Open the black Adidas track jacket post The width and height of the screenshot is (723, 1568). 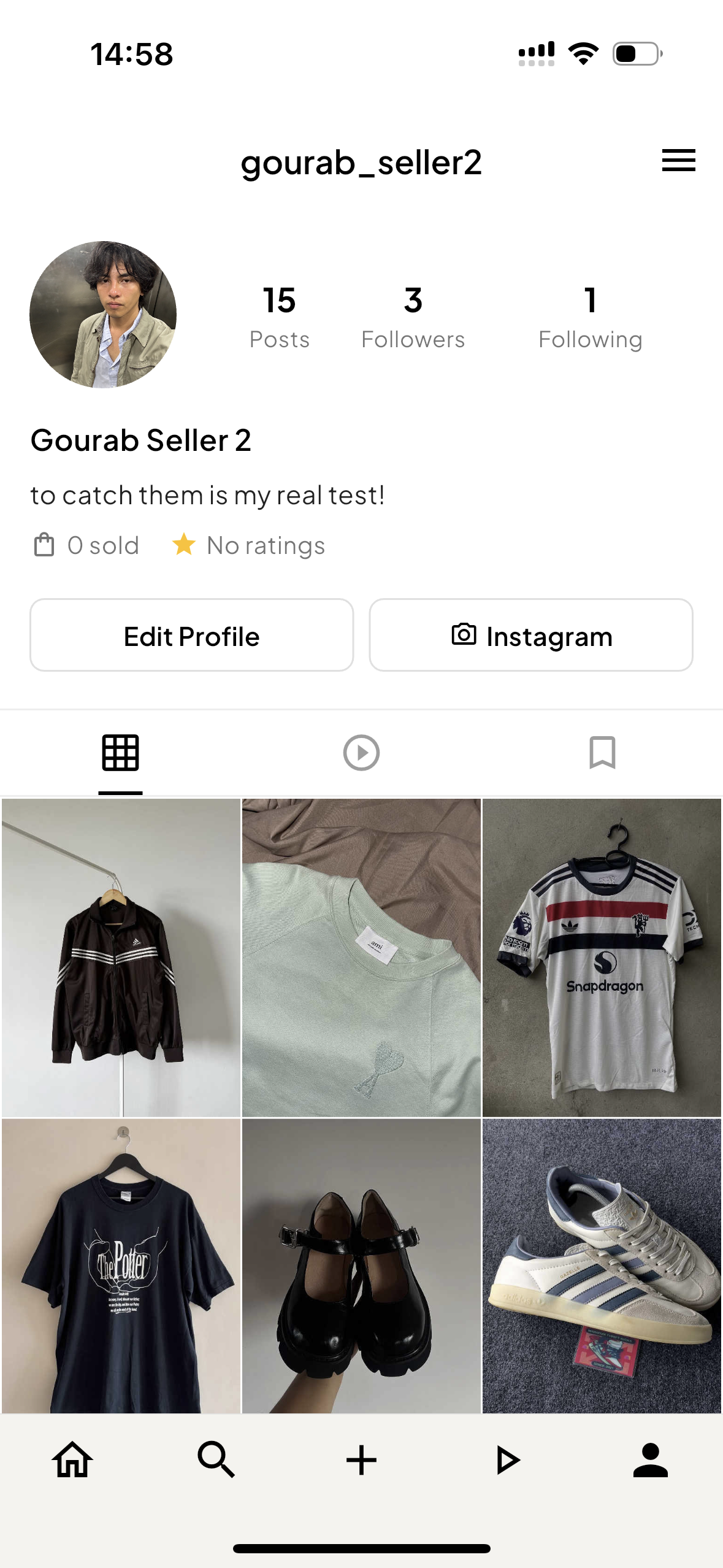pyautogui.click(x=121, y=957)
